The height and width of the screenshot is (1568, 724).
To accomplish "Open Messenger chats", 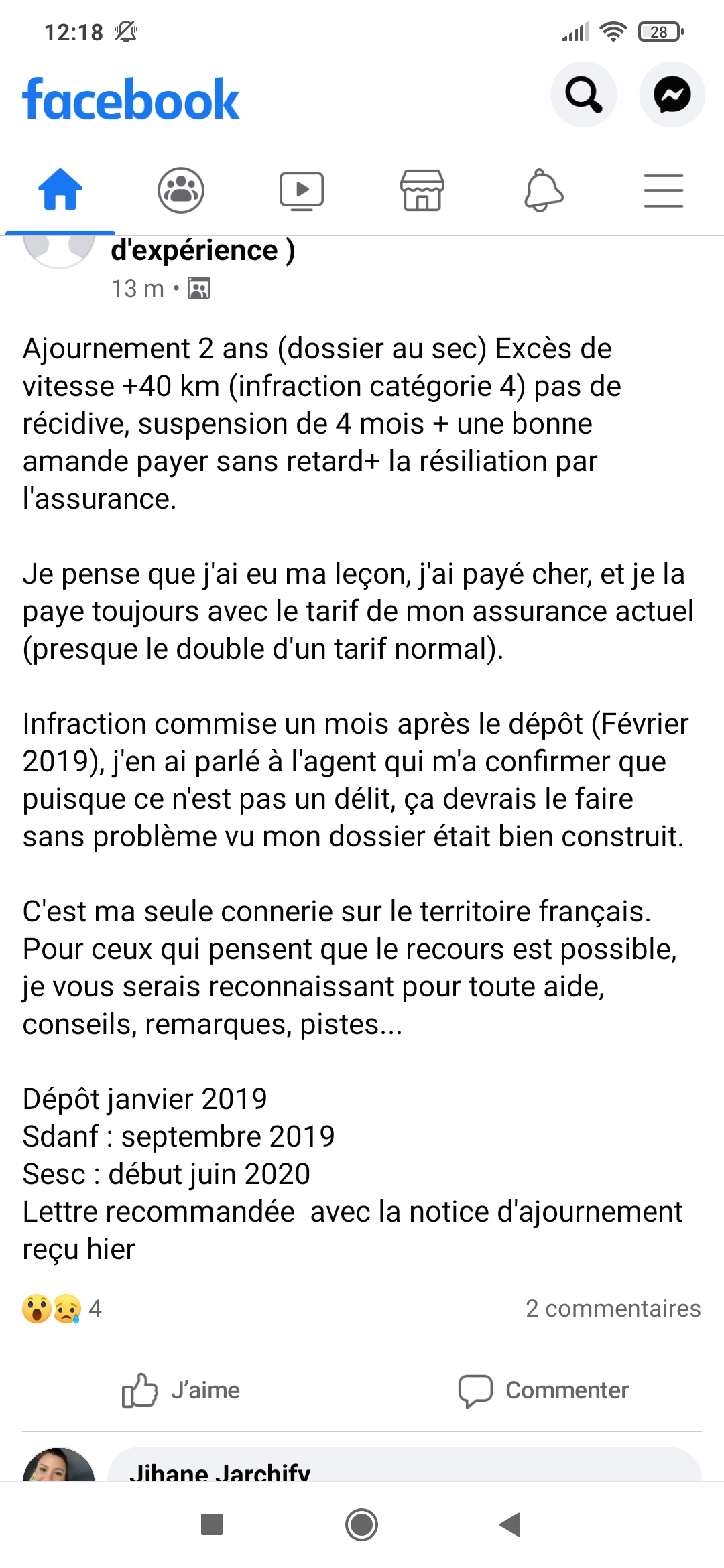I will tap(672, 94).
